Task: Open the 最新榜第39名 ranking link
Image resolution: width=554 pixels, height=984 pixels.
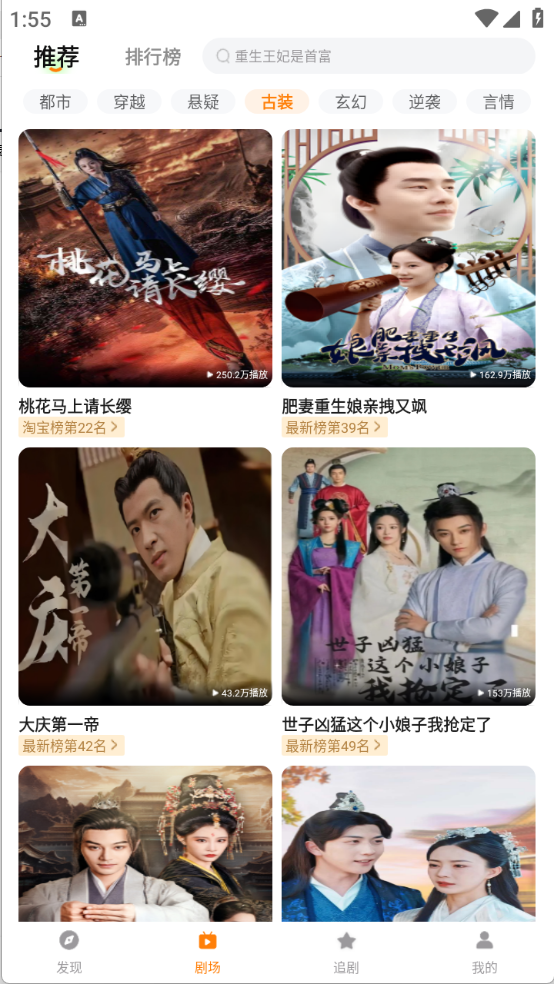Action: (x=334, y=427)
